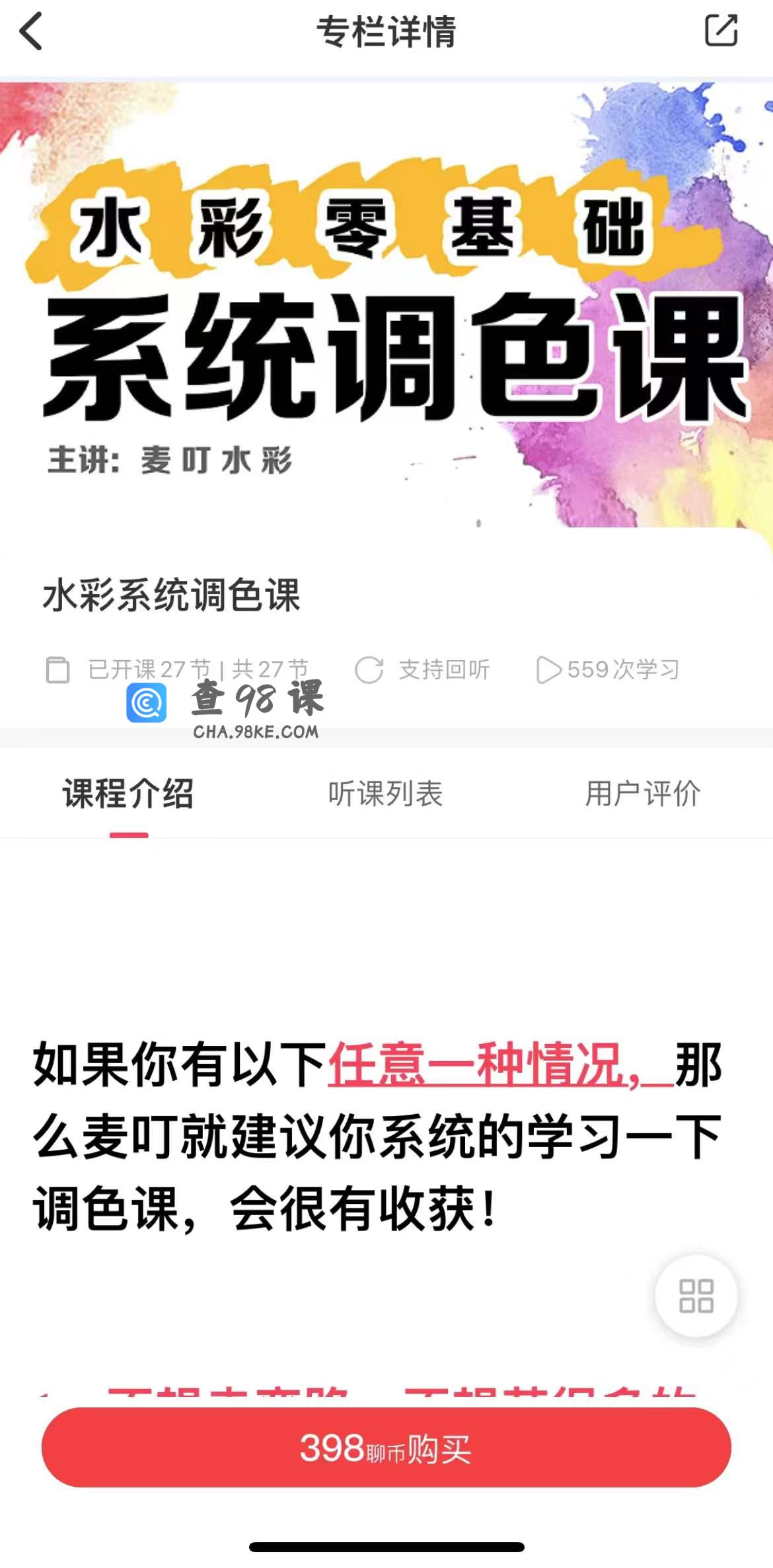Go back from the 专栏详情 page

click(x=31, y=31)
